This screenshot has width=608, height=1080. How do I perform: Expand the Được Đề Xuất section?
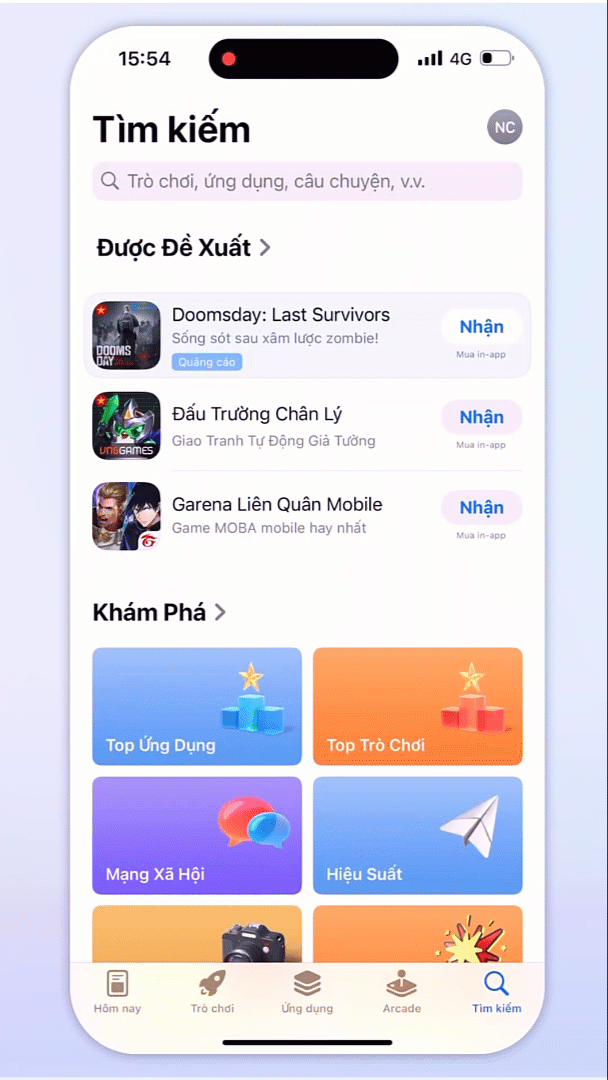183,248
